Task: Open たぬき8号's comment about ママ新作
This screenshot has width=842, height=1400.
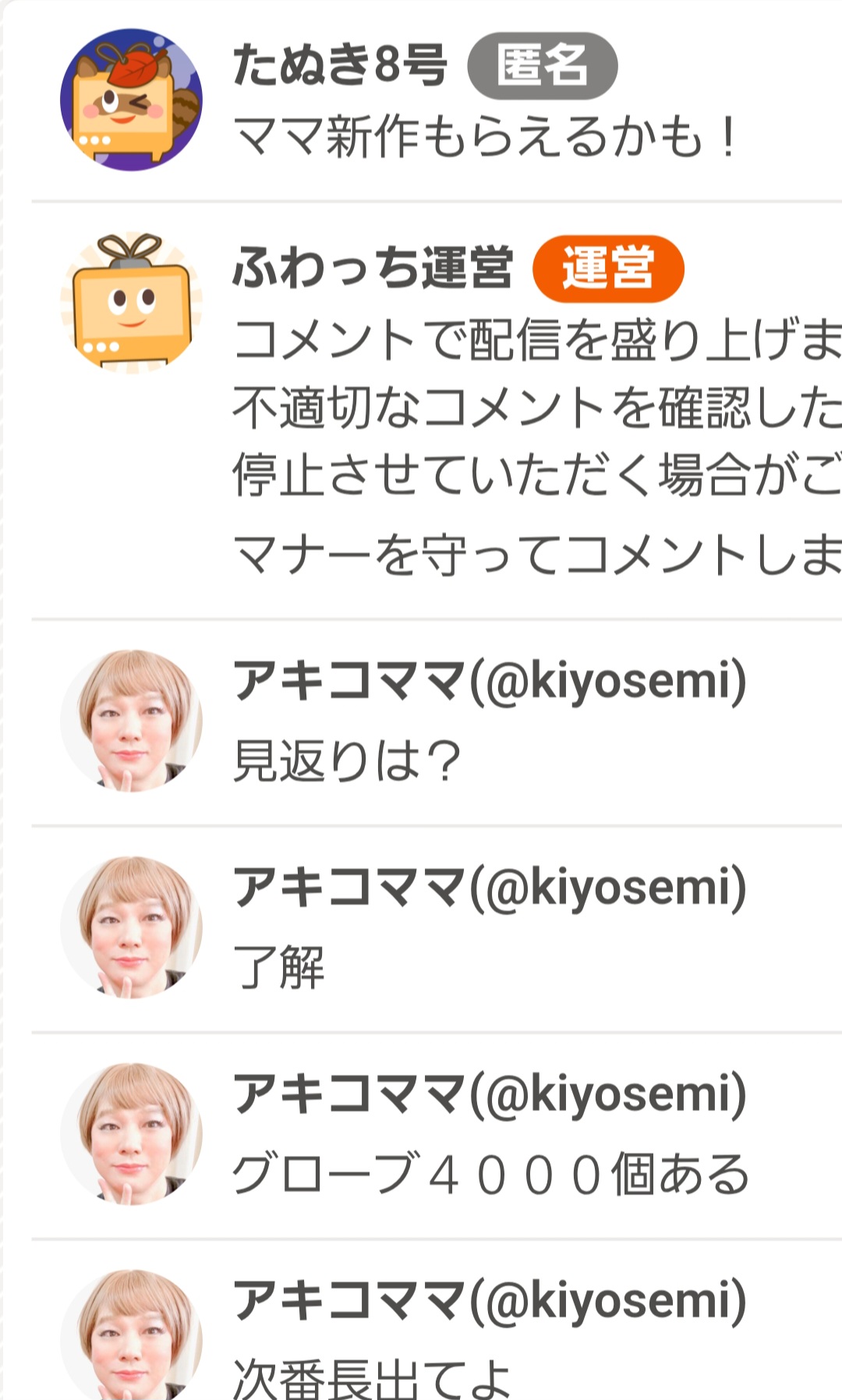Action: pyautogui.click(x=485, y=137)
